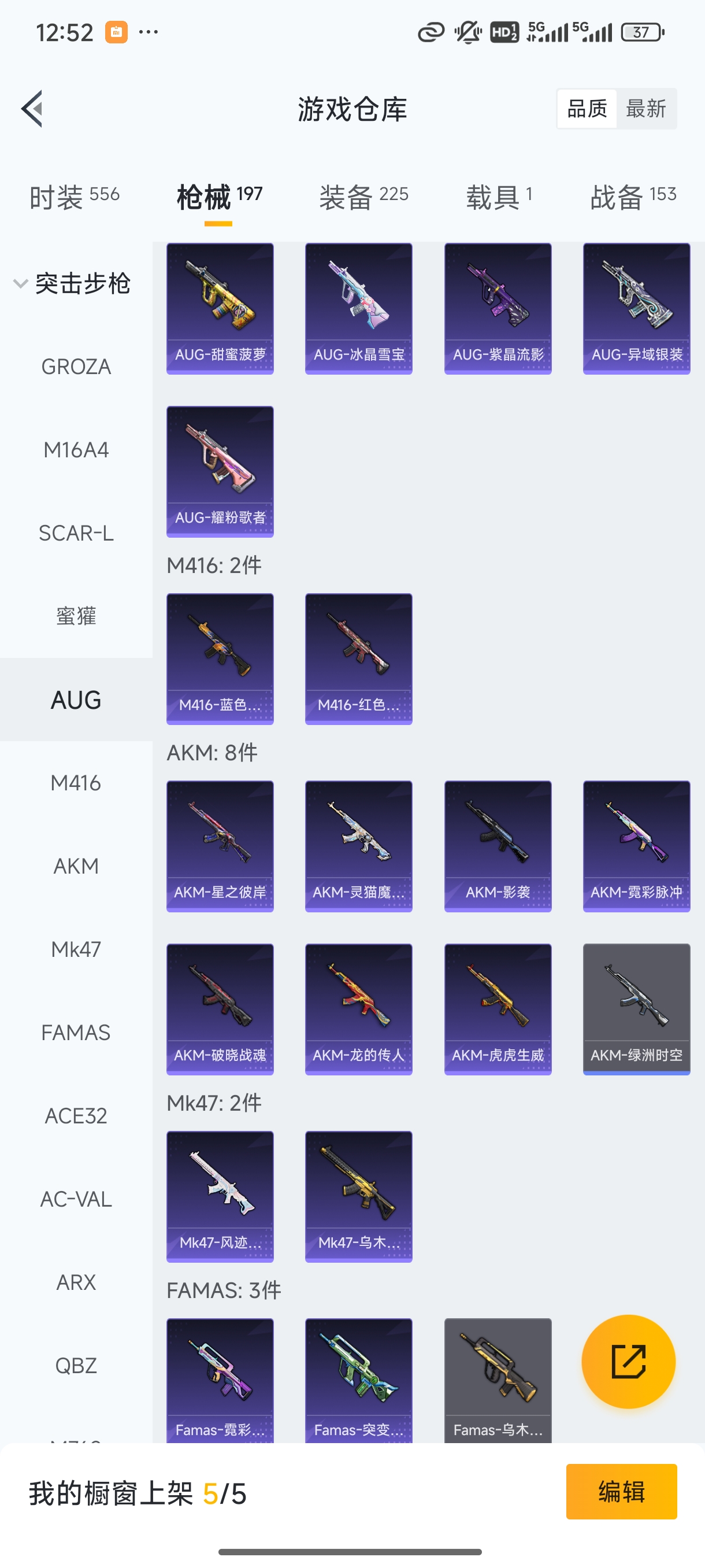
Task: Go back from 游戏仓库
Action: 32,109
